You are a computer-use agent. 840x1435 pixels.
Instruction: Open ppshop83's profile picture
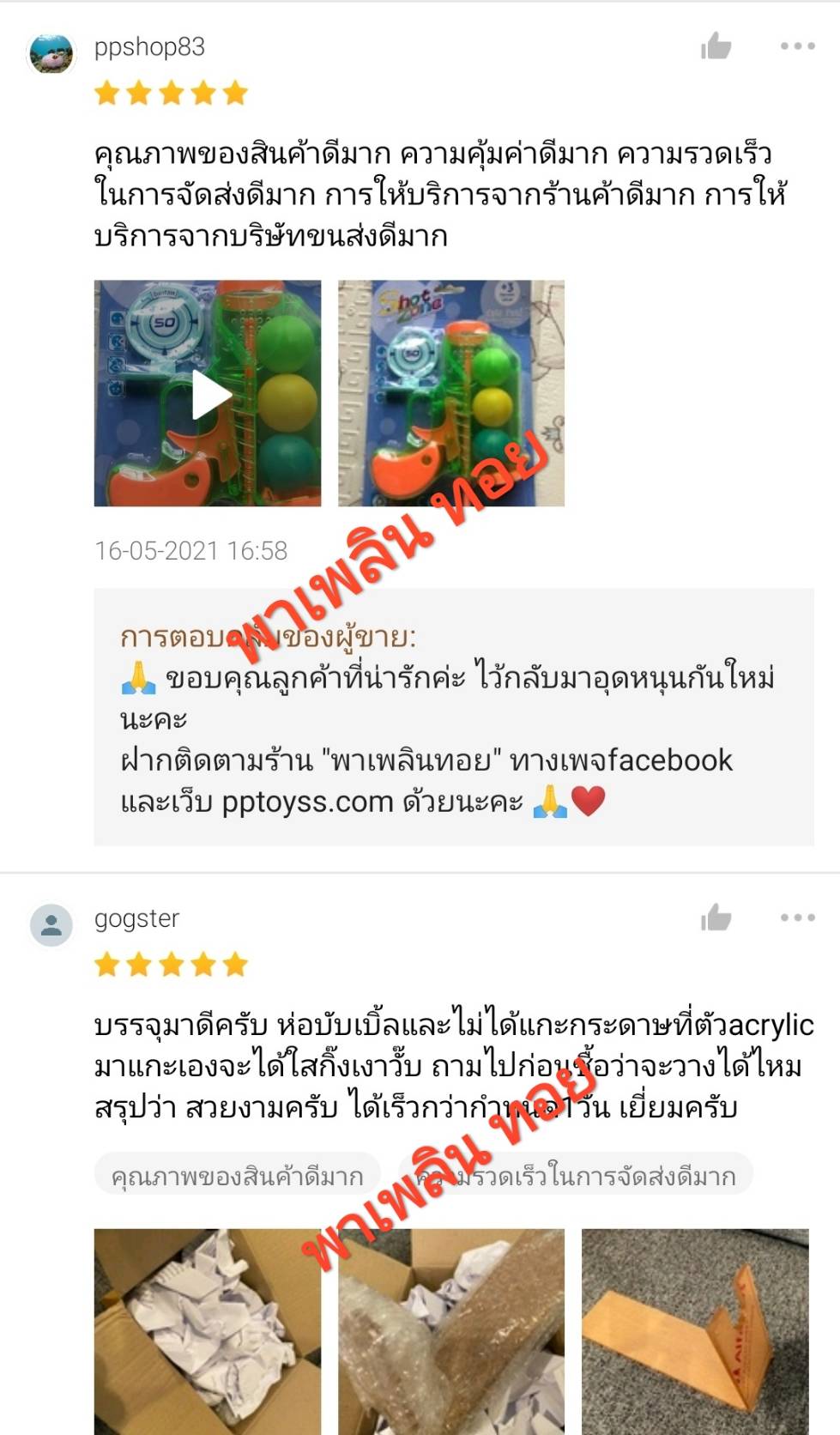[x=51, y=53]
